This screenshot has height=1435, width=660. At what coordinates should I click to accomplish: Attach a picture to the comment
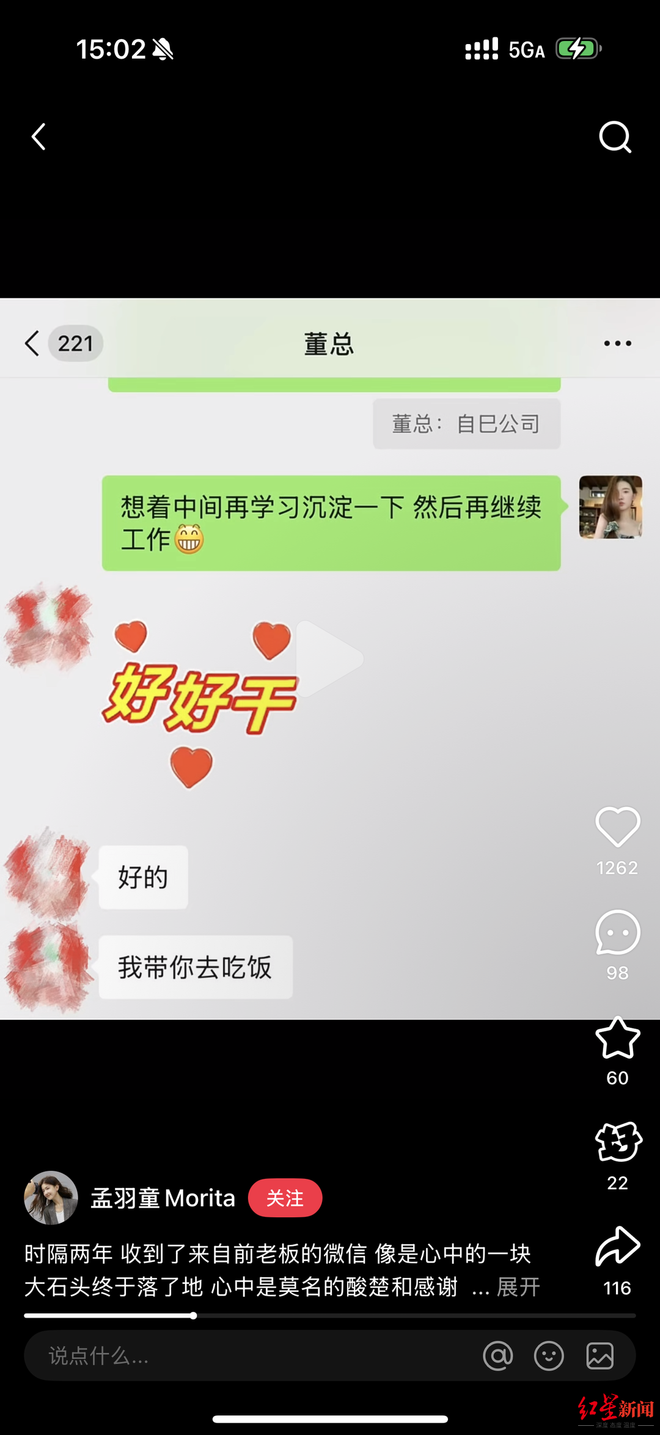click(x=600, y=1356)
